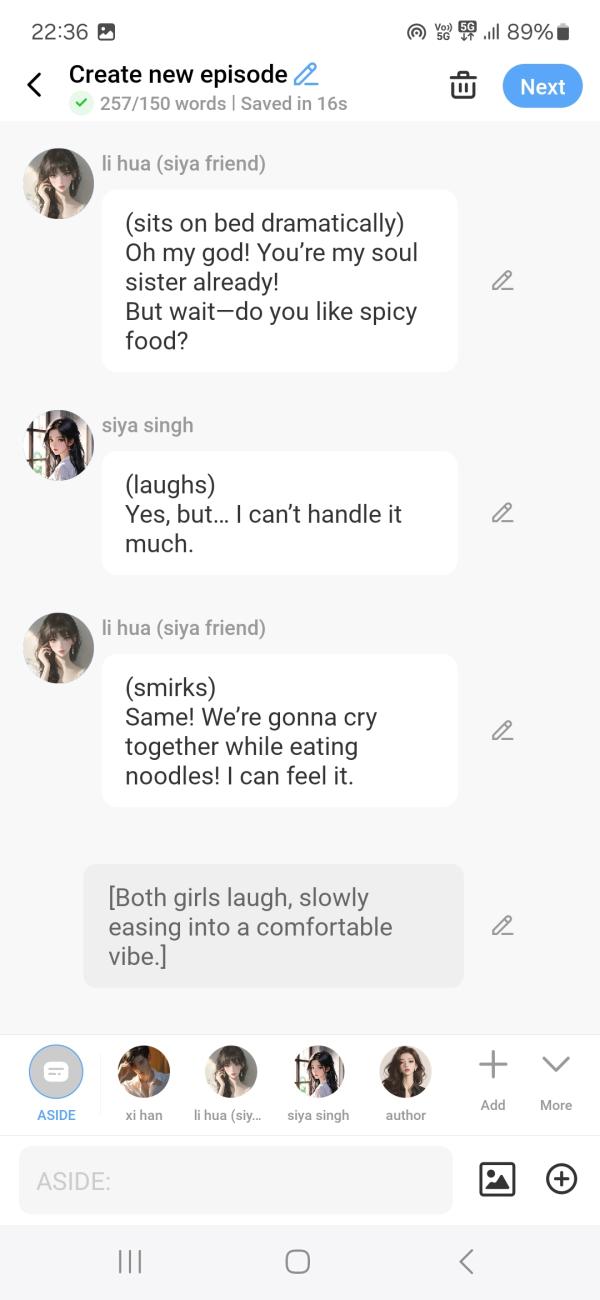The image size is (600, 1300).
Task: Go back from the episode editor
Action: 35,85
